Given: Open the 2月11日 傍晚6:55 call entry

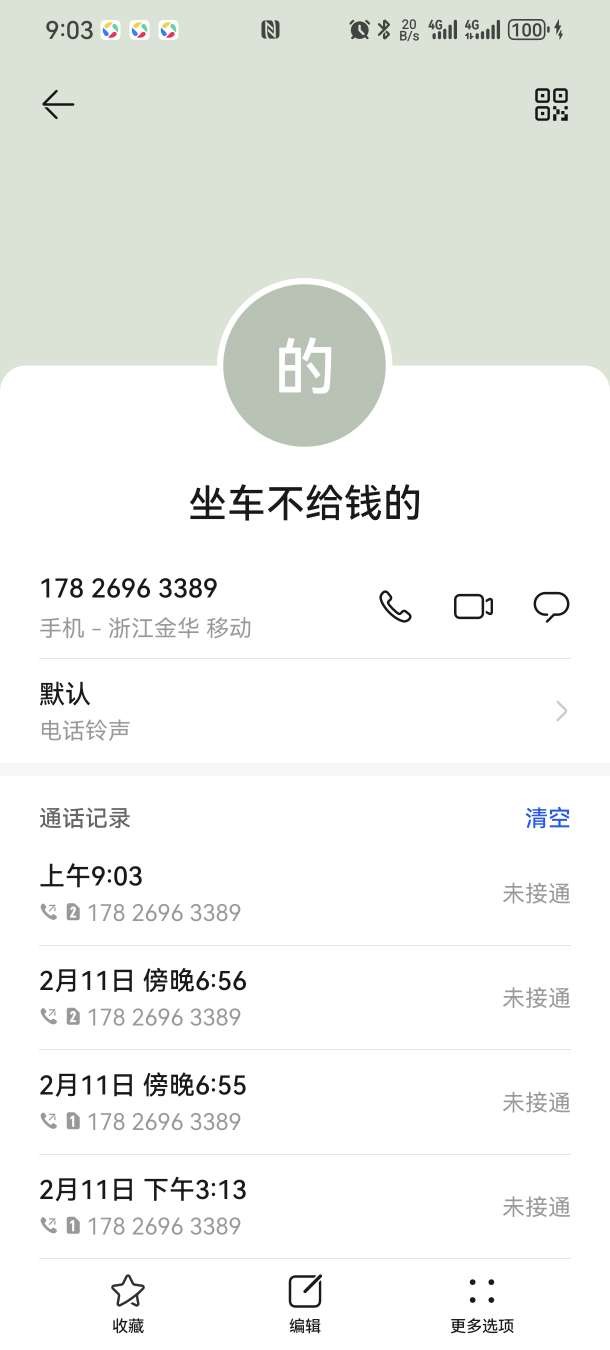Looking at the screenshot, I should point(305,1102).
